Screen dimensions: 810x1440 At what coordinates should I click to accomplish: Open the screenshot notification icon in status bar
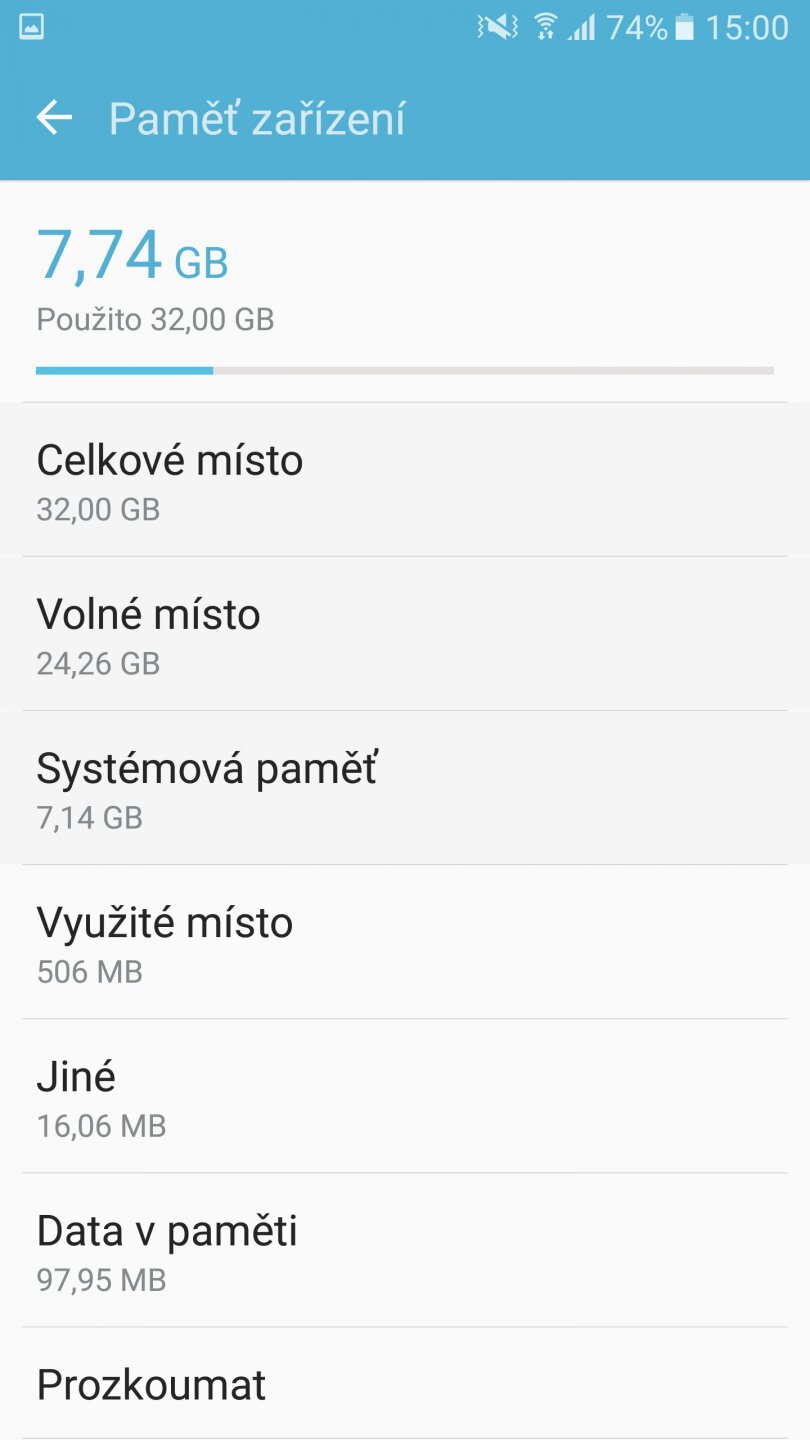(30, 27)
